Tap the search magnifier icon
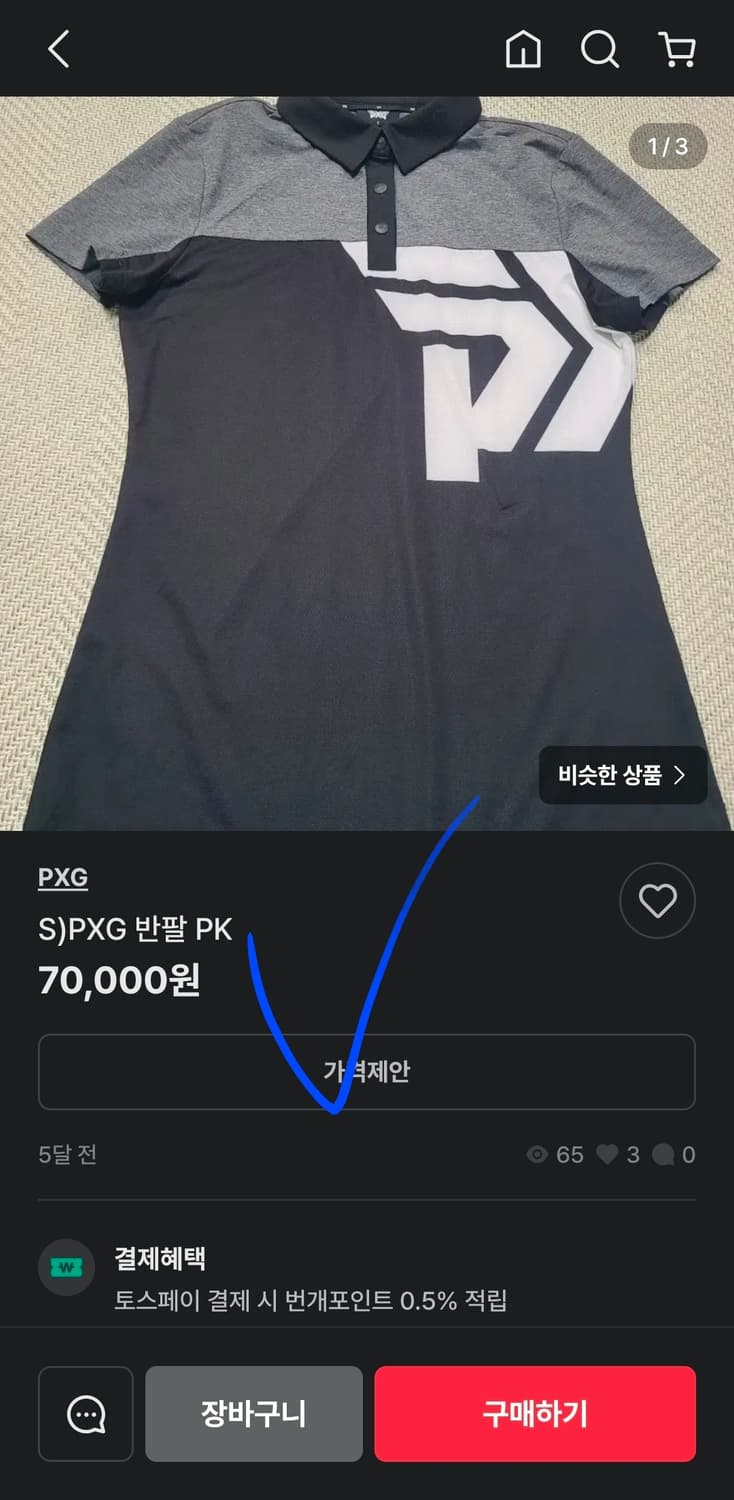The image size is (734, 1500). click(x=601, y=50)
